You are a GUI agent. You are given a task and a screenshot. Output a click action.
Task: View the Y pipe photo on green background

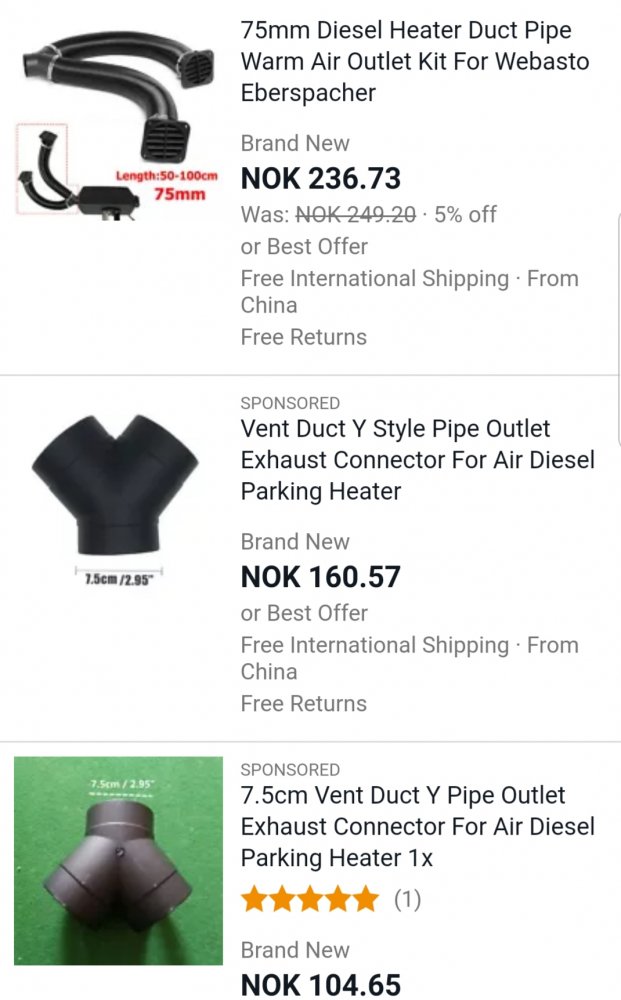pyautogui.click(x=119, y=860)
